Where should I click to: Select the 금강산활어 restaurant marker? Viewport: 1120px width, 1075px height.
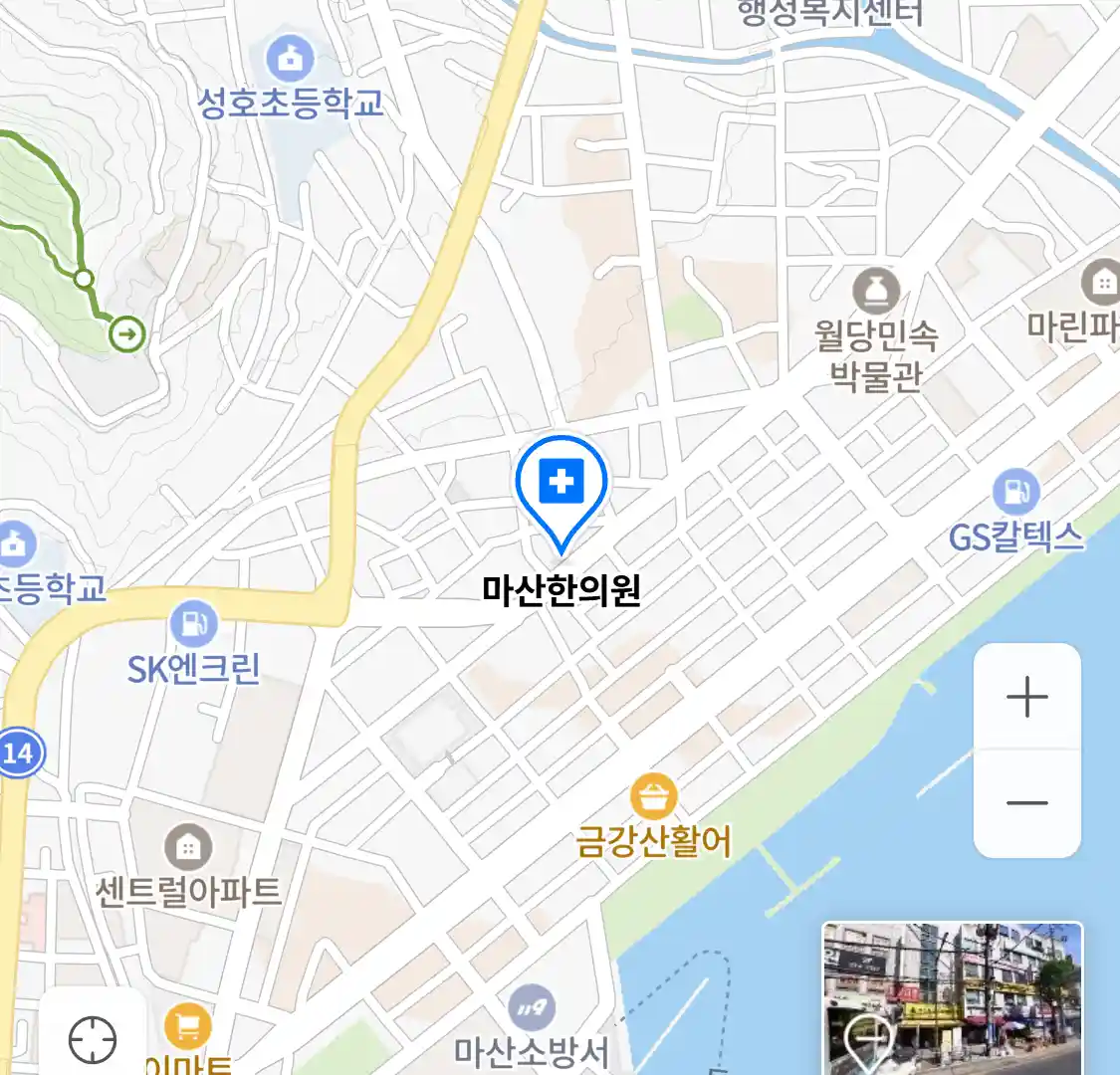[x=654, y=797]
